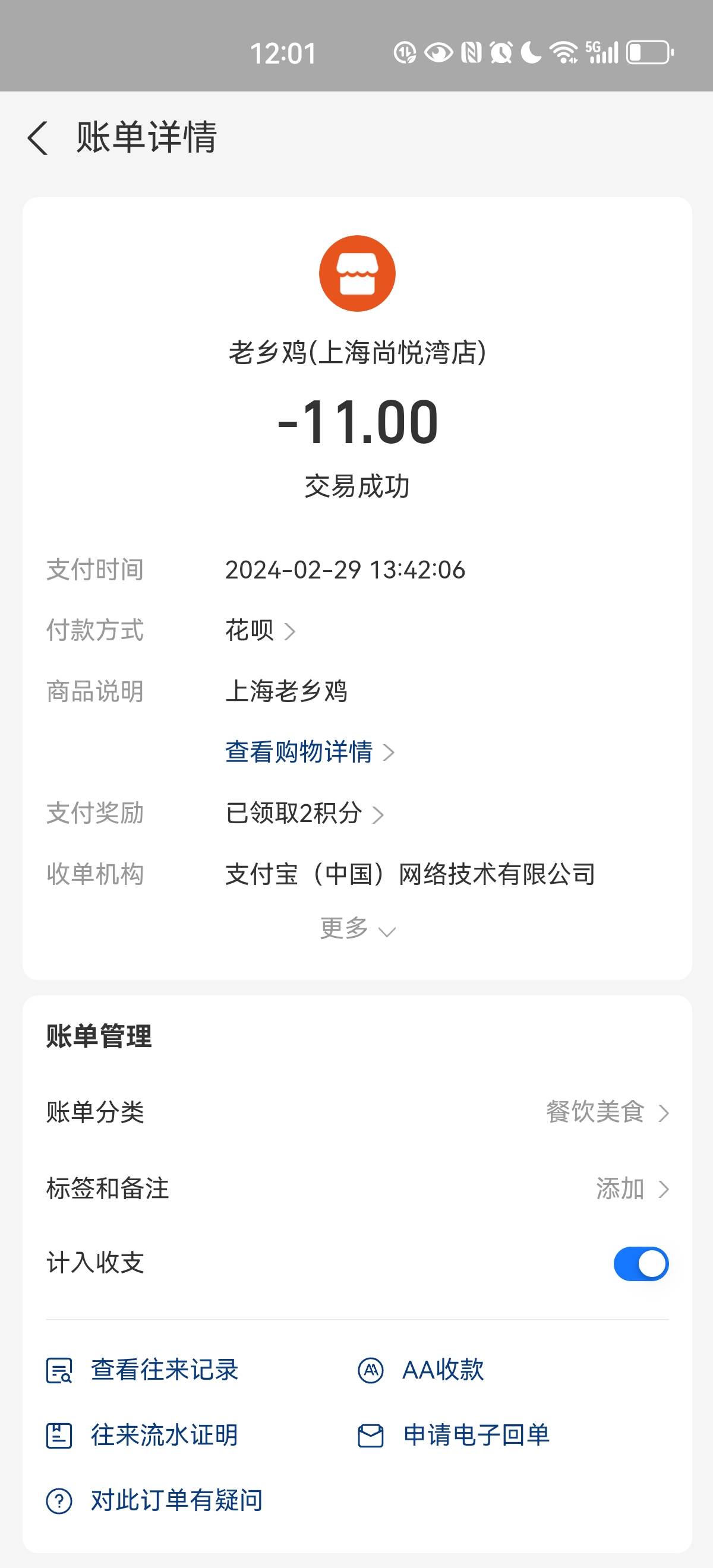This screenshot has height=1568, width=713.
Task: Open 查看往来记录
Action: (x=143, y=1370)
